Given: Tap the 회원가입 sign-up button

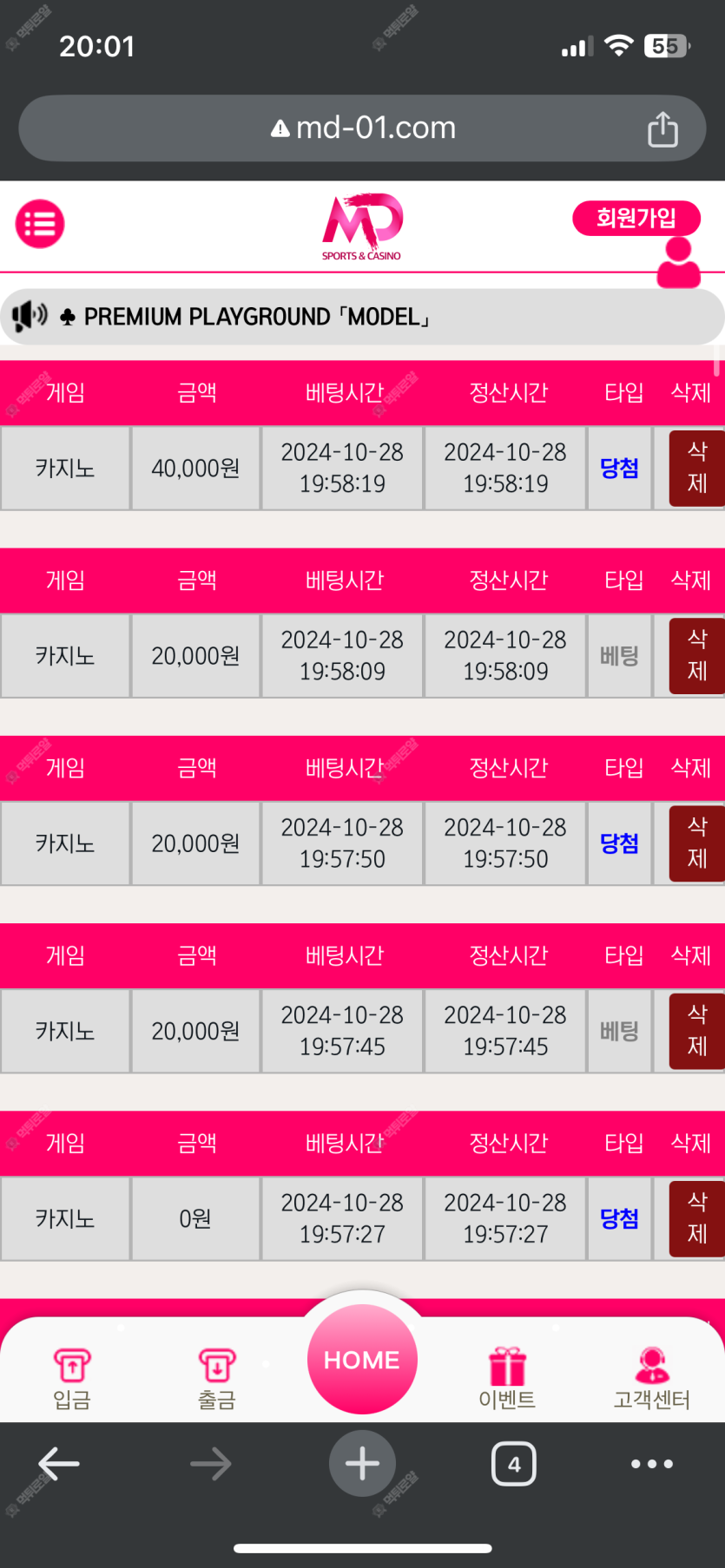Looking at the screenshot, I should (636, 218).
